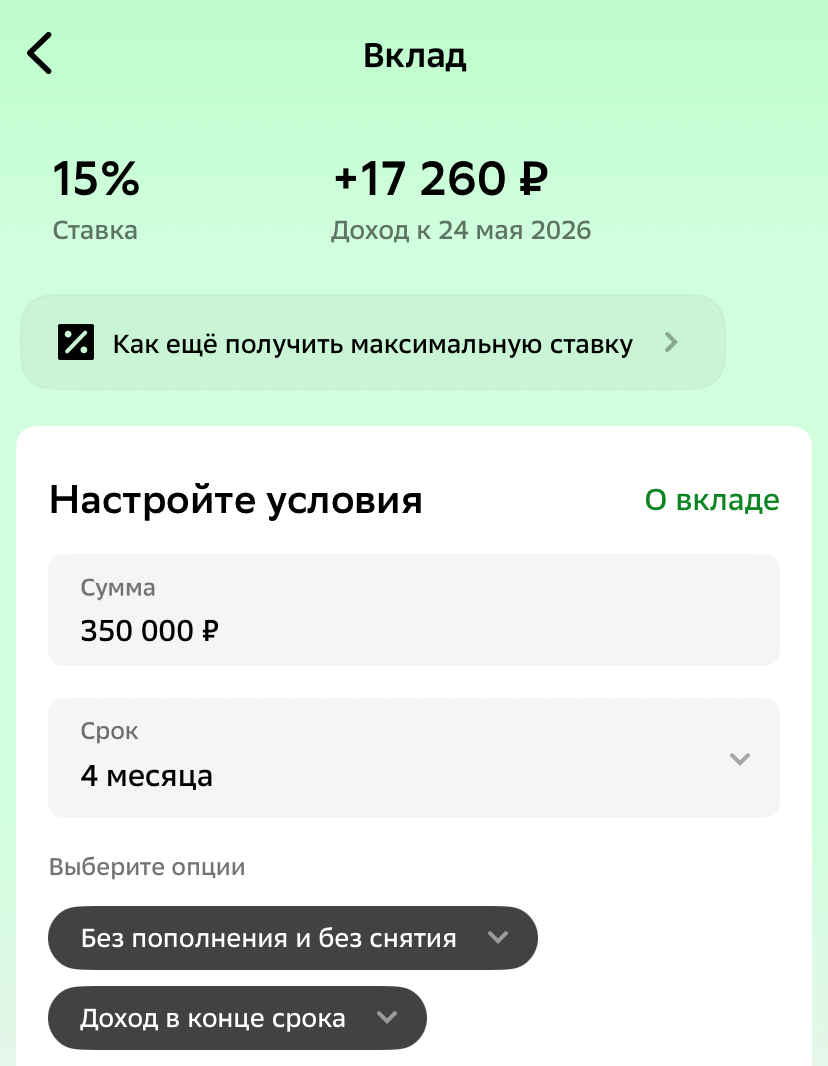Tap the back arrow to exit deposit screen
The image size is (828, 1066).
40,53
